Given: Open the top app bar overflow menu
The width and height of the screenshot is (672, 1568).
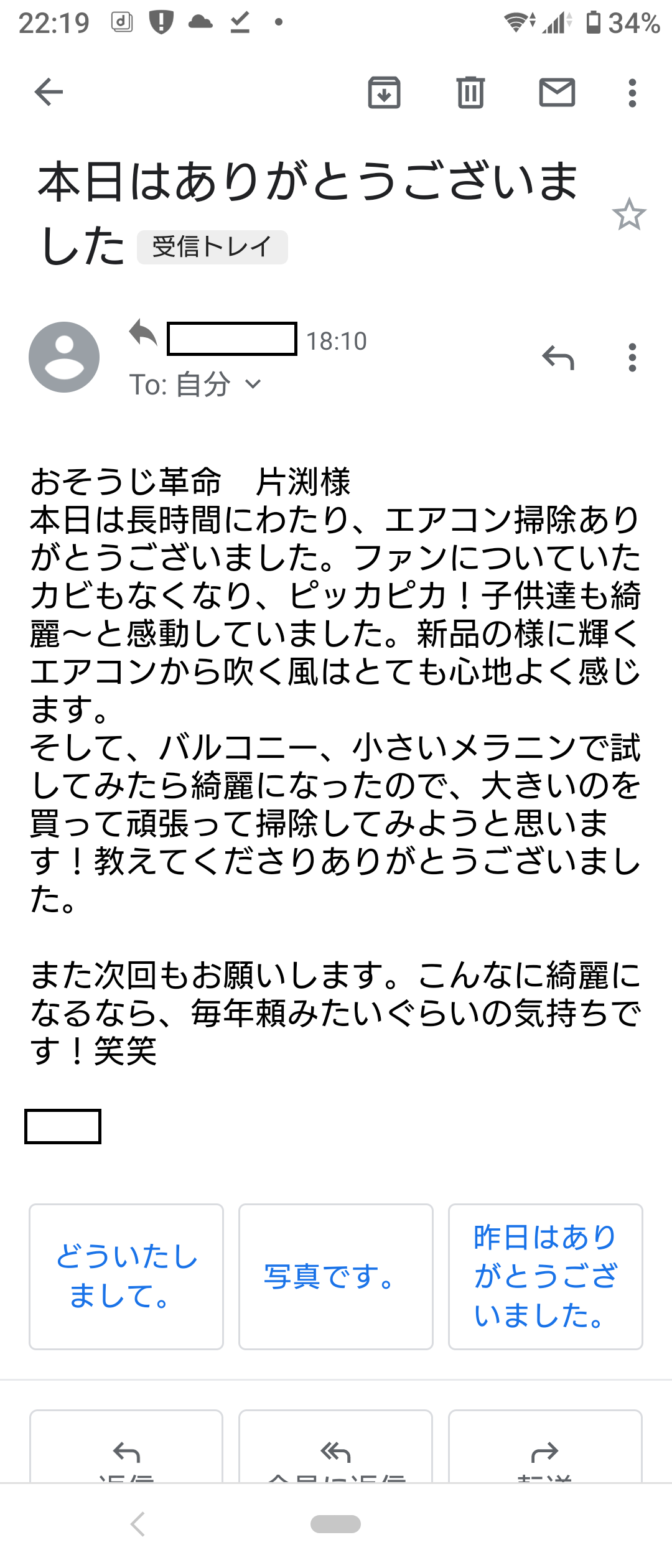Looking at the screenshot, I should 632,93.
